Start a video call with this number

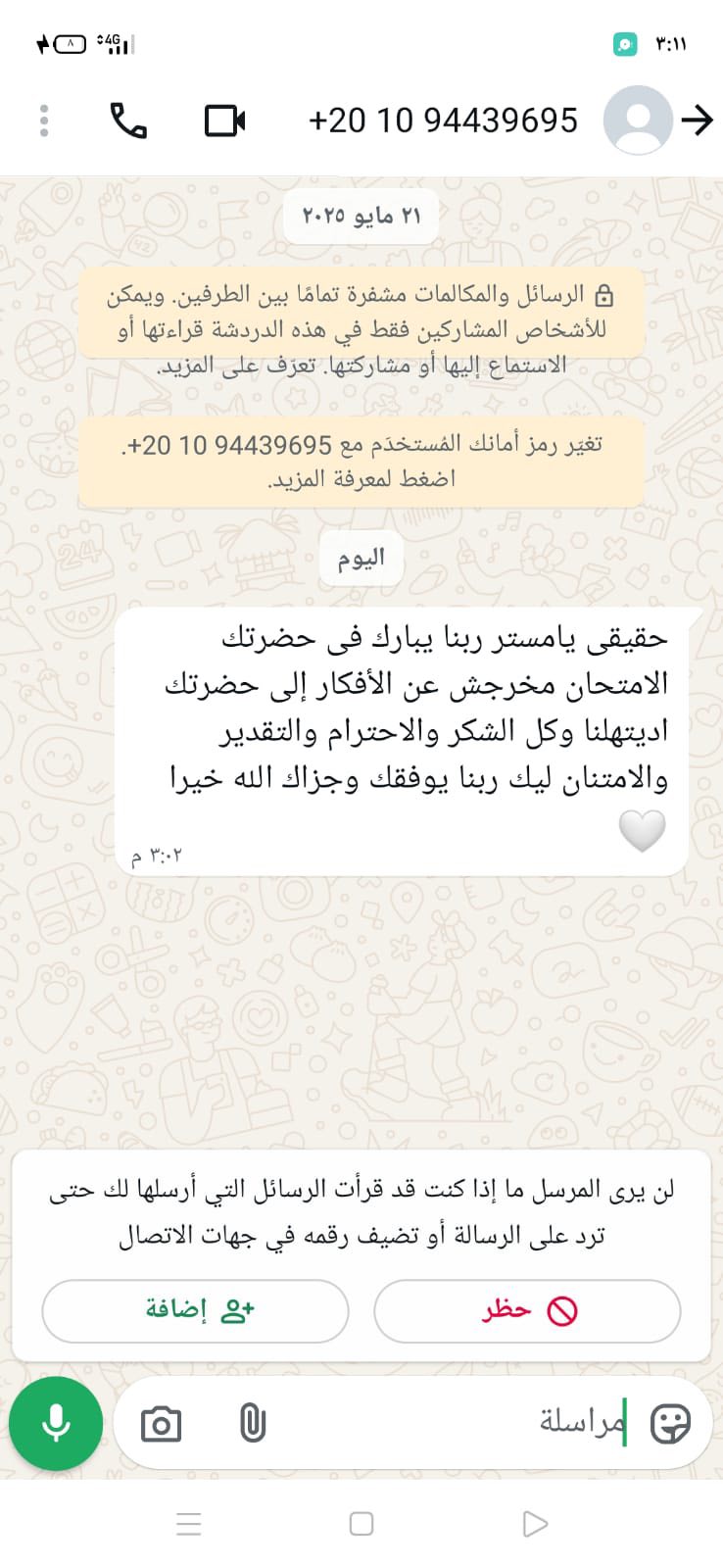pos(224,121)
